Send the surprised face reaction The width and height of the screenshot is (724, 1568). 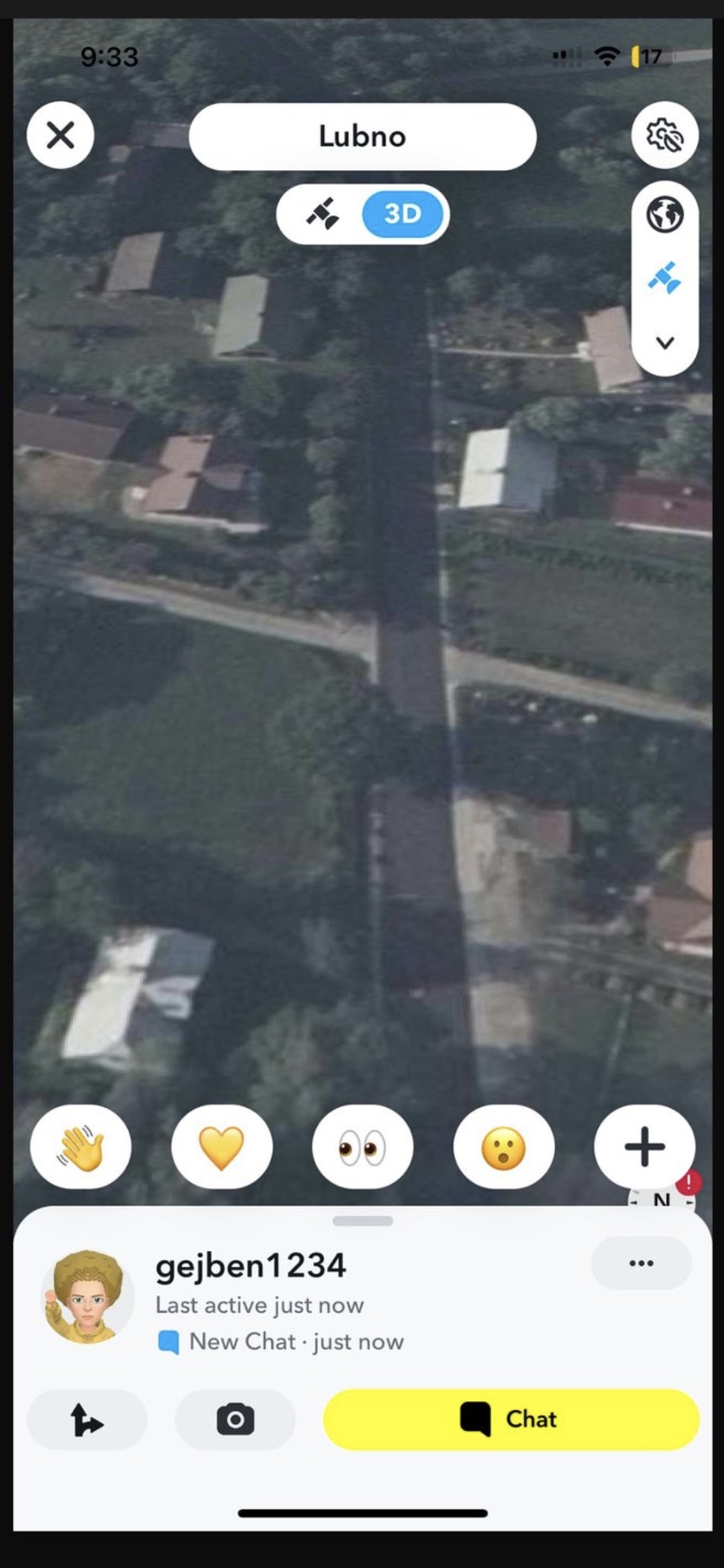pyautogui.click(x=503, y=1147)
